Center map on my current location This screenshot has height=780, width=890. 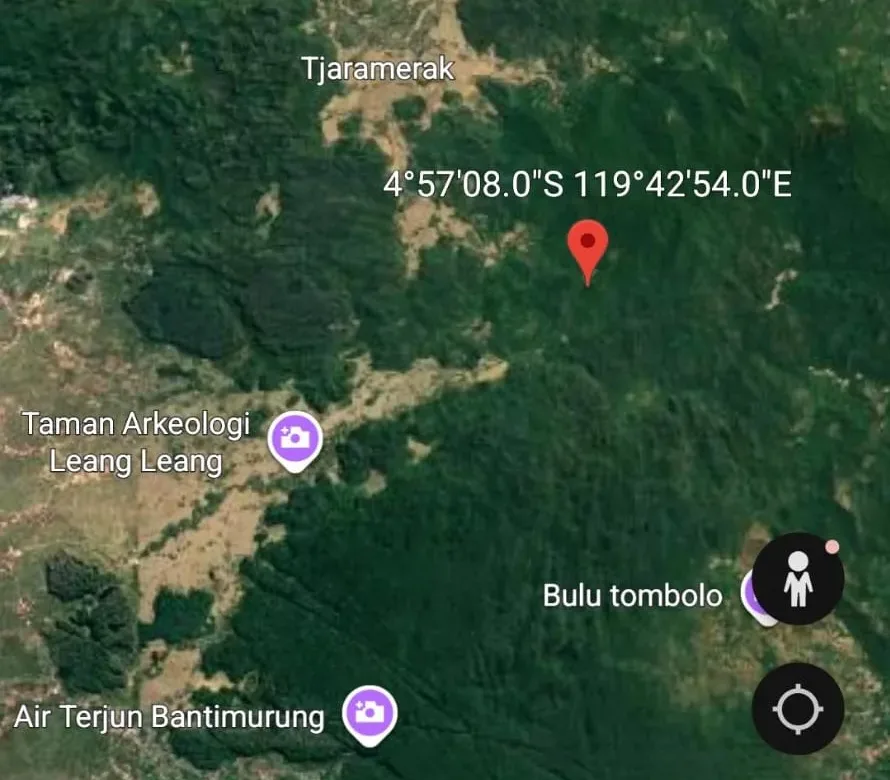tap(797, 708)
